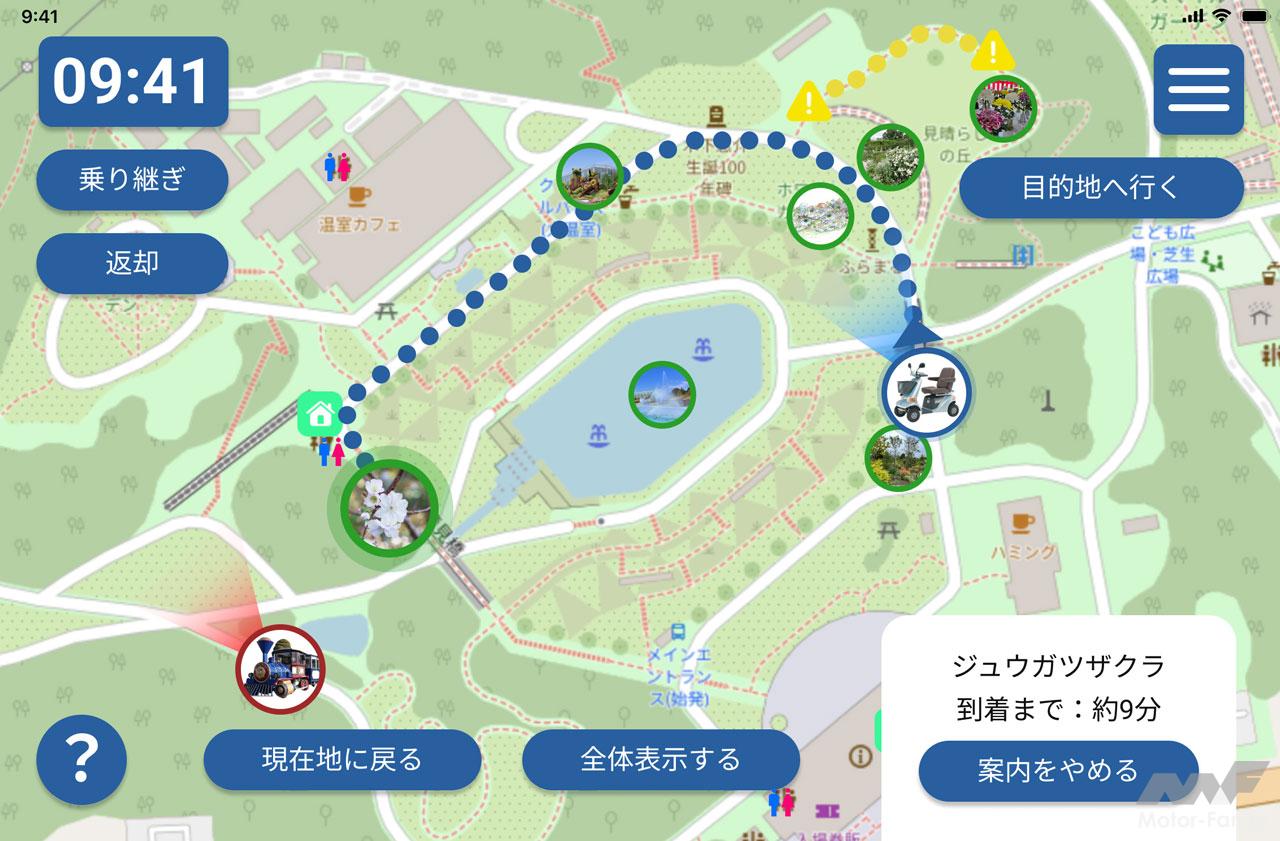Tap 目的地へ行く to go to destination
The image size is (1280, 841).
(1101, 187)
